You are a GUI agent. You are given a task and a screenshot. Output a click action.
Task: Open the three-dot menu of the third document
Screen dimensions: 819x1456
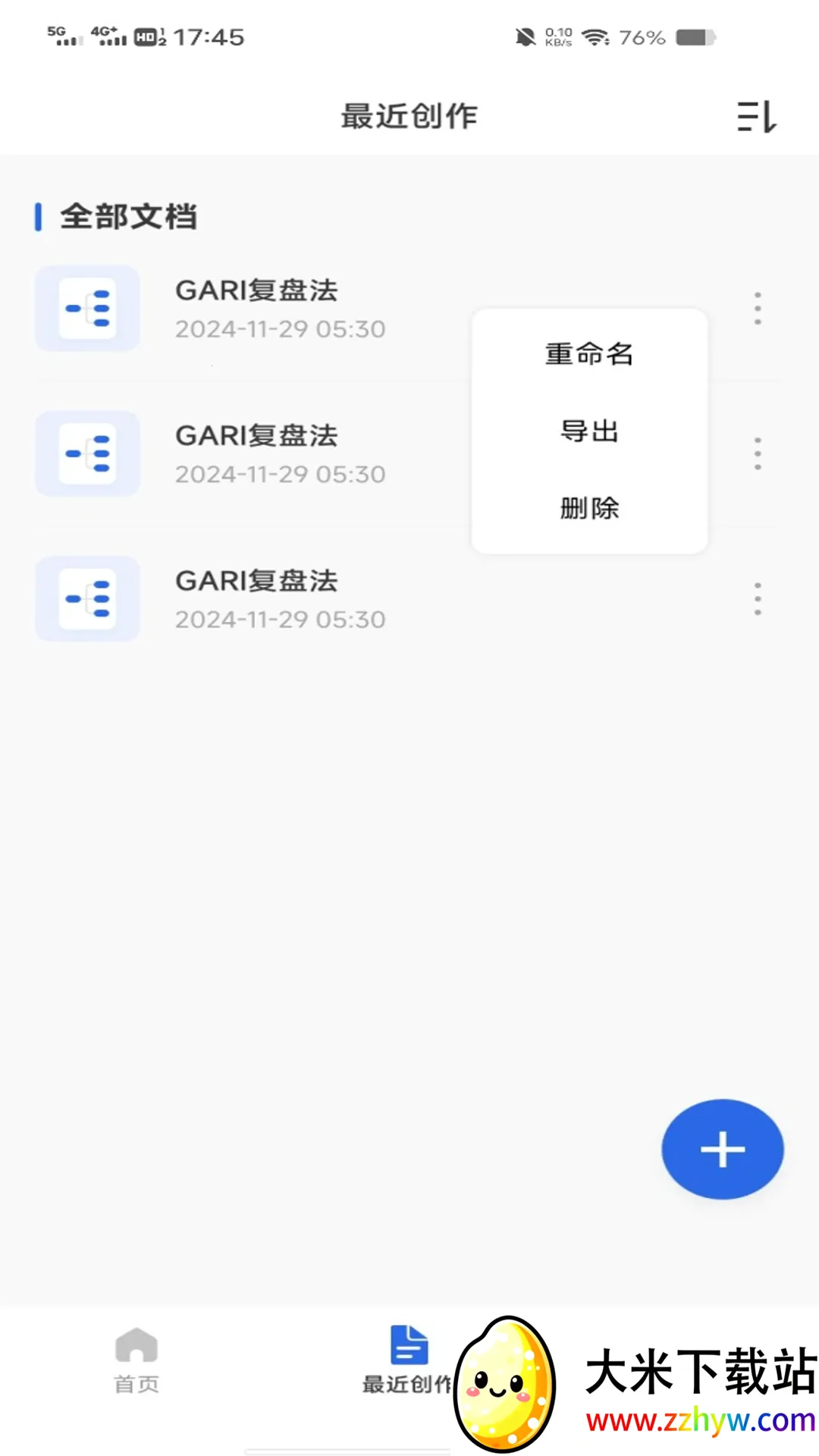[x=758, y=598]
